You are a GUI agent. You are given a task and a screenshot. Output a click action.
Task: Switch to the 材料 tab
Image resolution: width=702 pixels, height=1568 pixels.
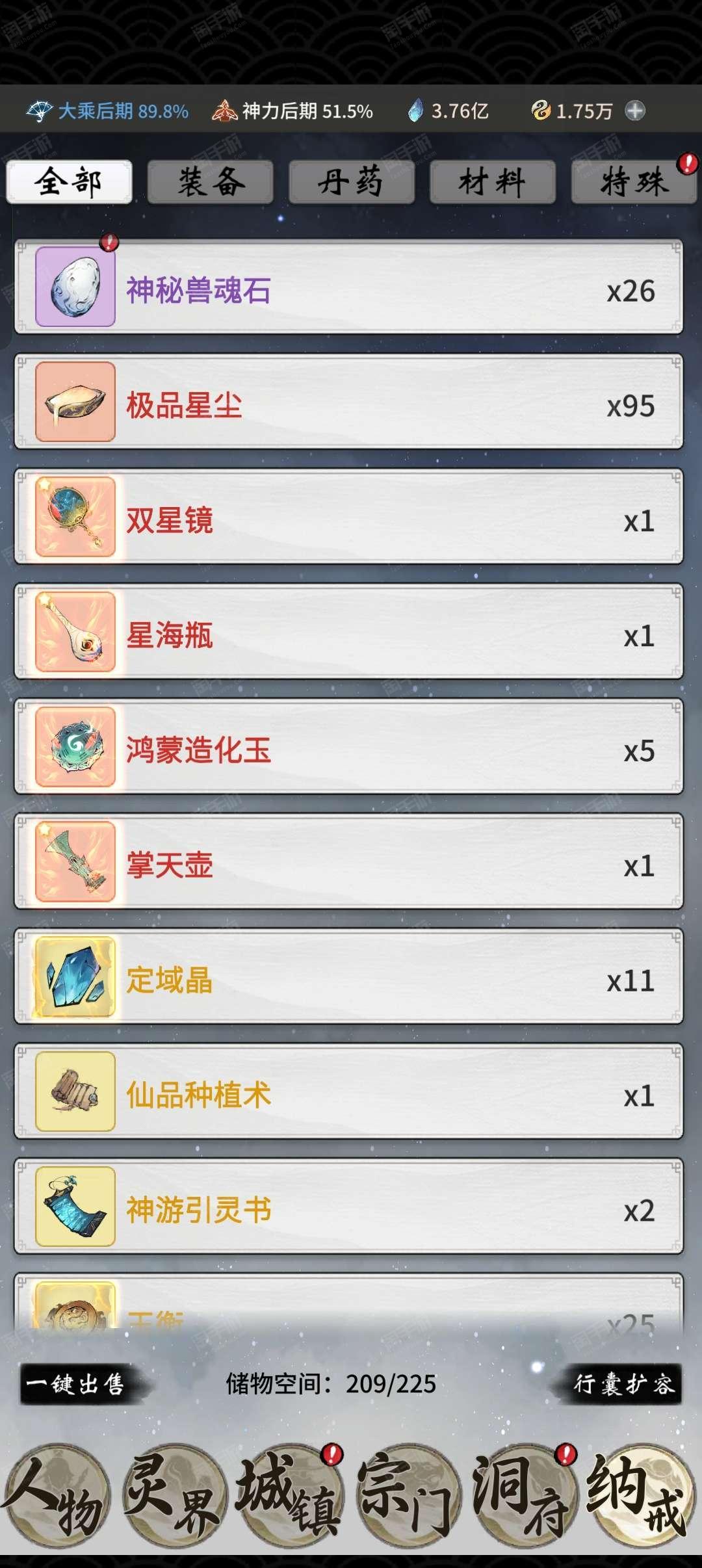coord(493,182)
